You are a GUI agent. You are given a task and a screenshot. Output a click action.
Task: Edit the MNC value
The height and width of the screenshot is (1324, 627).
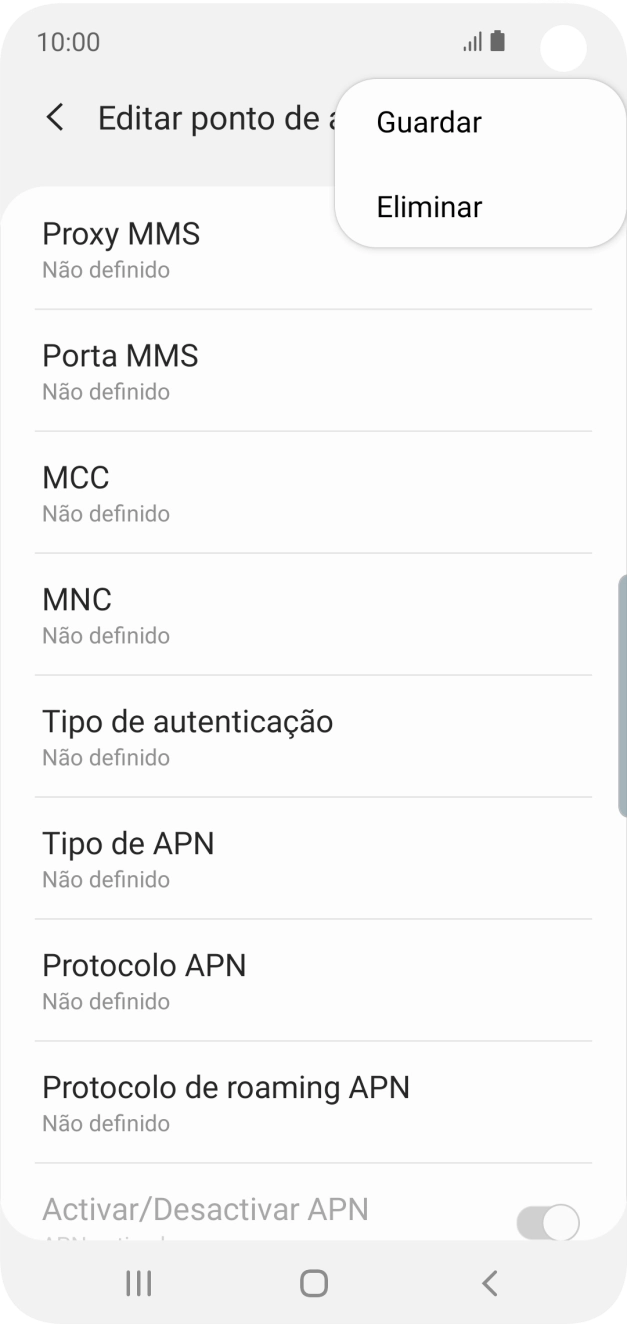313,615
